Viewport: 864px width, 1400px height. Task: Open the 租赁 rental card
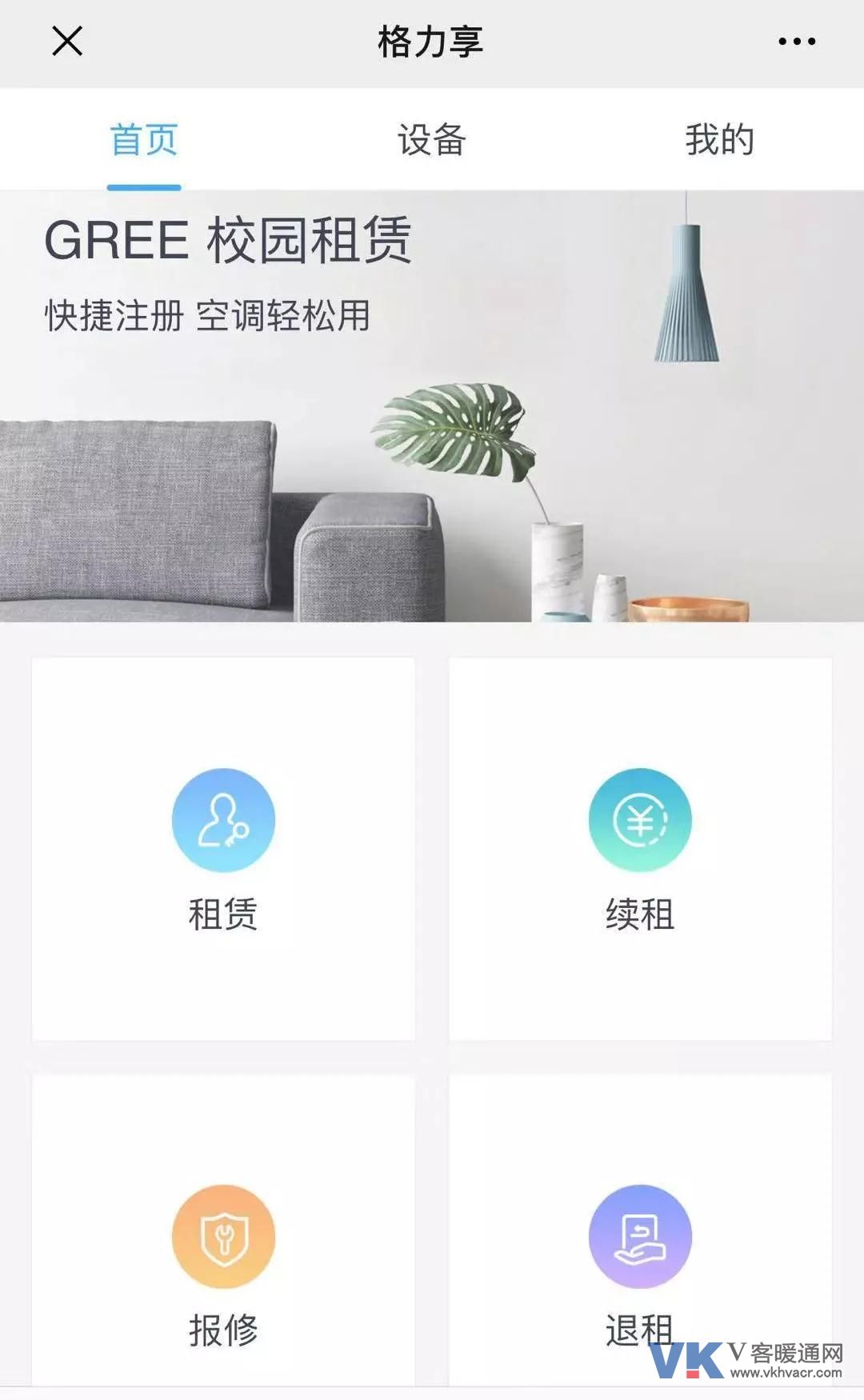223,850
